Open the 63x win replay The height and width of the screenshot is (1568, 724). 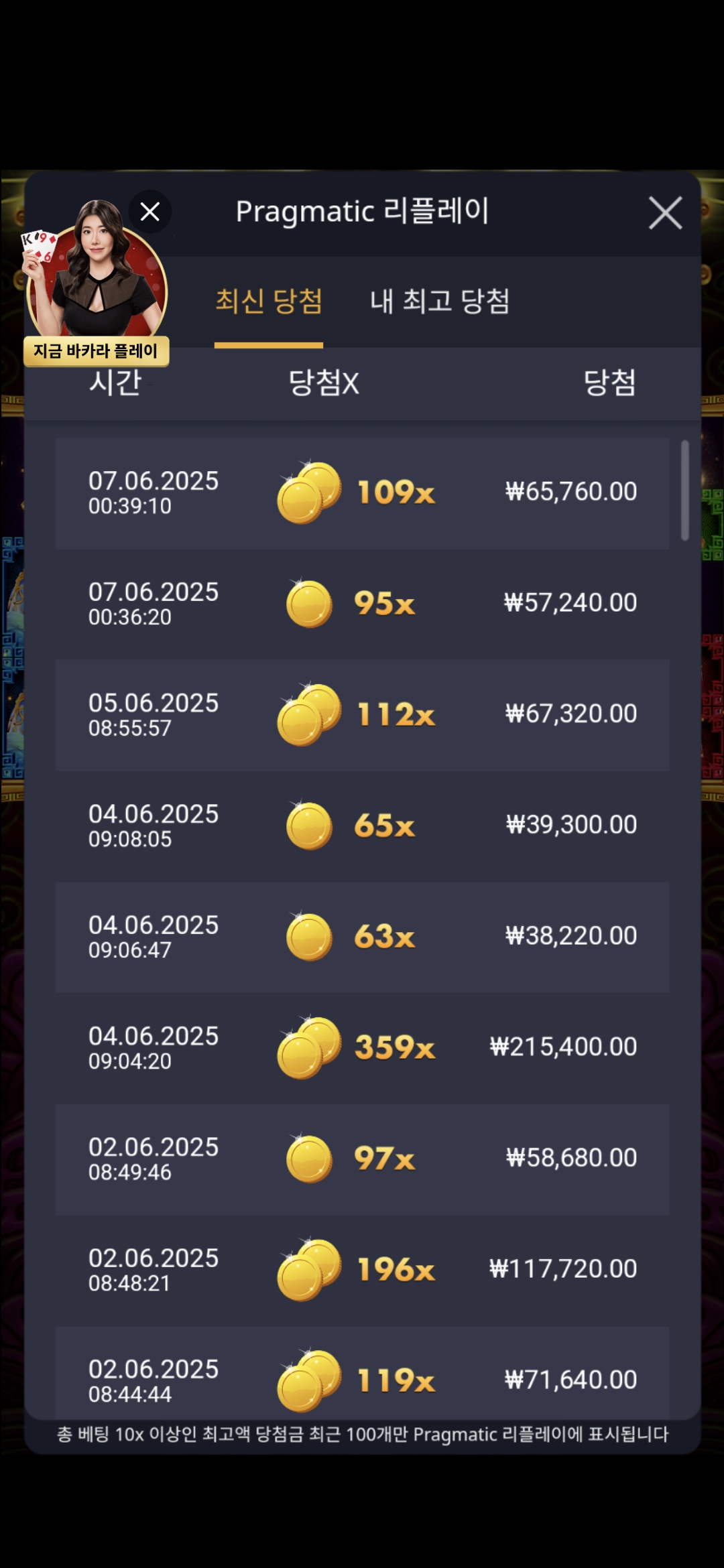click(362, 937)
